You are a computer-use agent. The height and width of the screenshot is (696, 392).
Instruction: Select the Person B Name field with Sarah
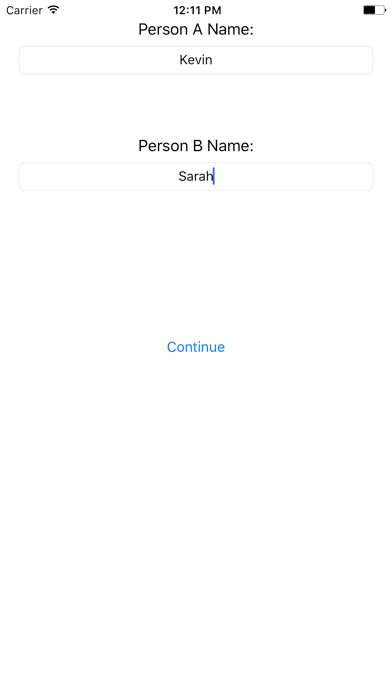click(x=196, y=176)
